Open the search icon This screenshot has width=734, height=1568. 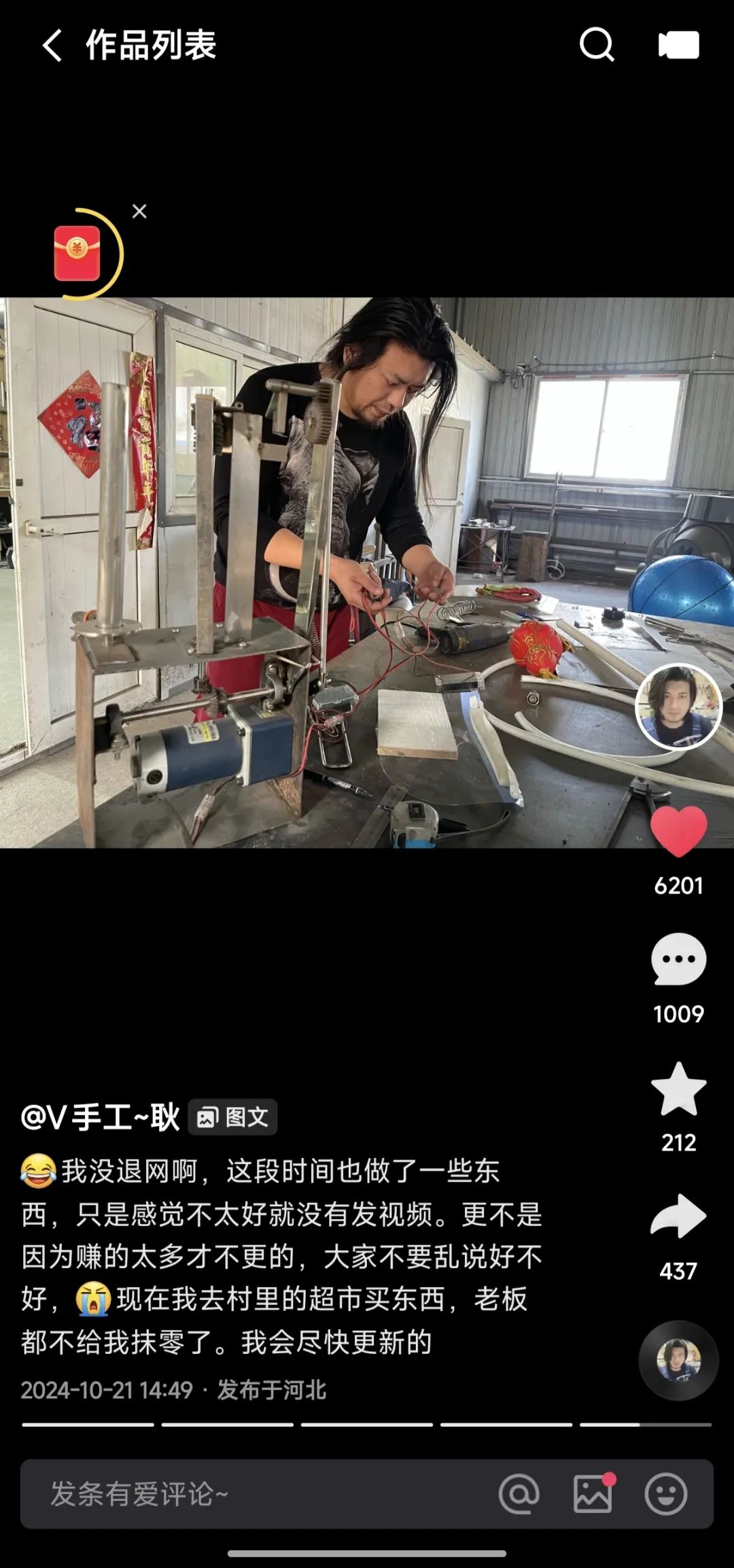pos(597,45)
